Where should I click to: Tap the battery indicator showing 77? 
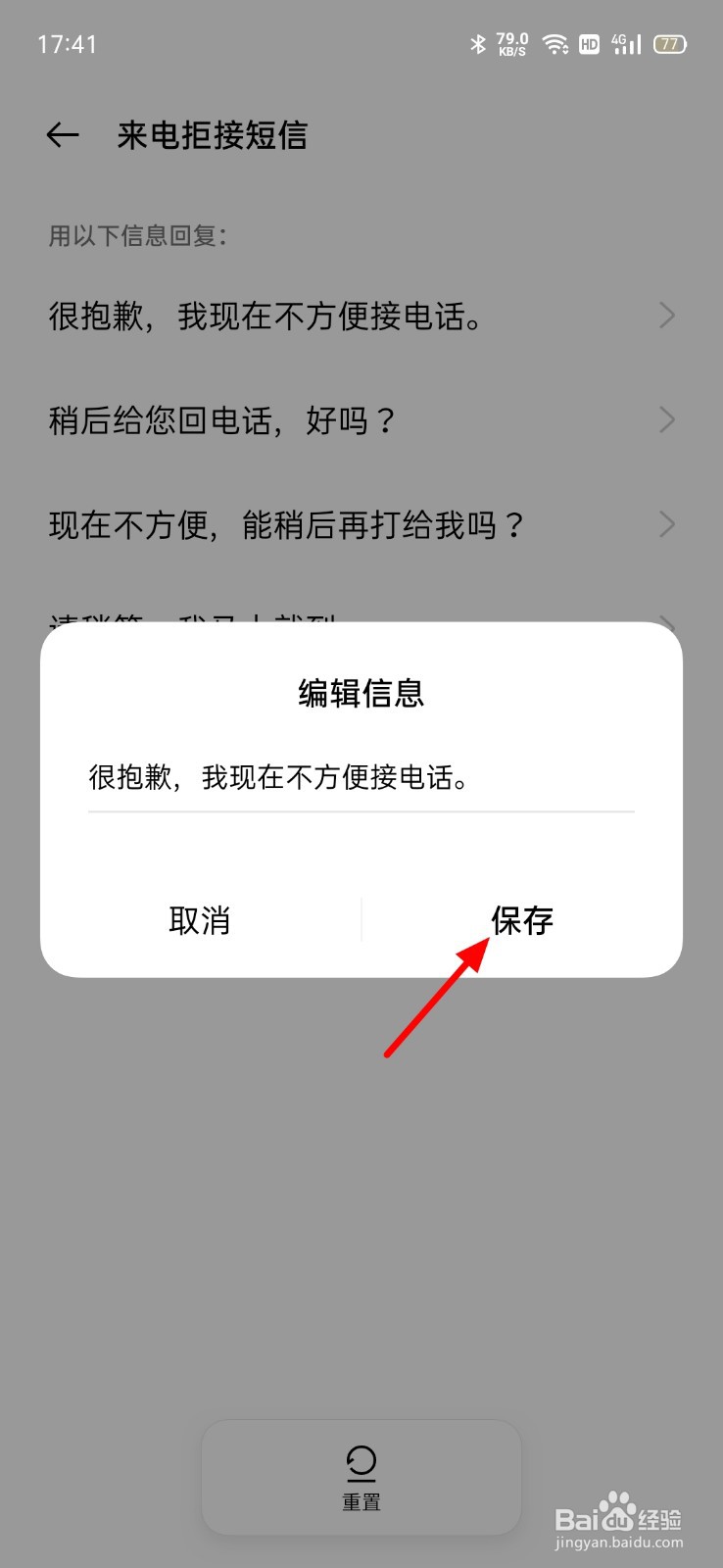point(670,43)
